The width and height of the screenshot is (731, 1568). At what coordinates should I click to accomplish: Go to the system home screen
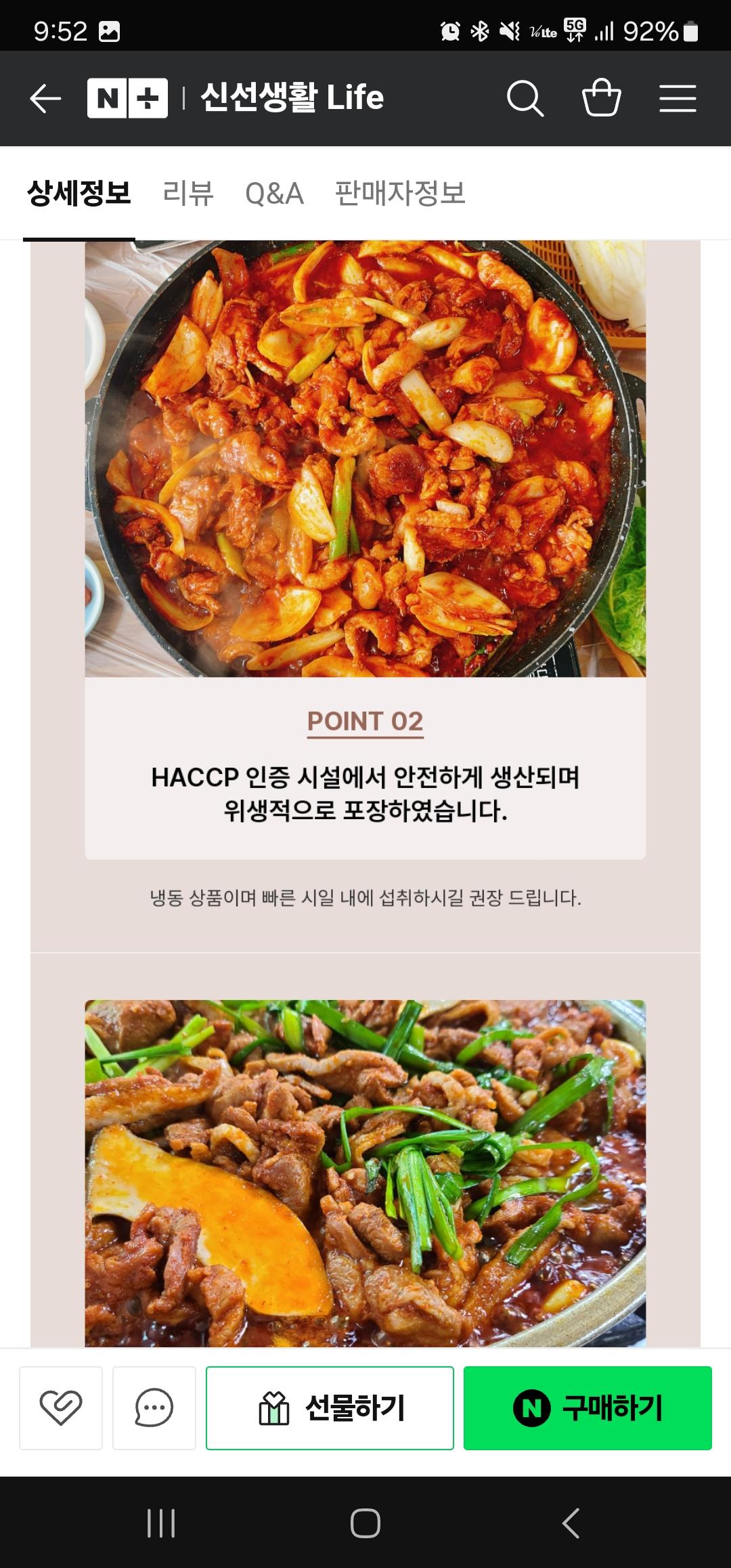pos(365,1523)
